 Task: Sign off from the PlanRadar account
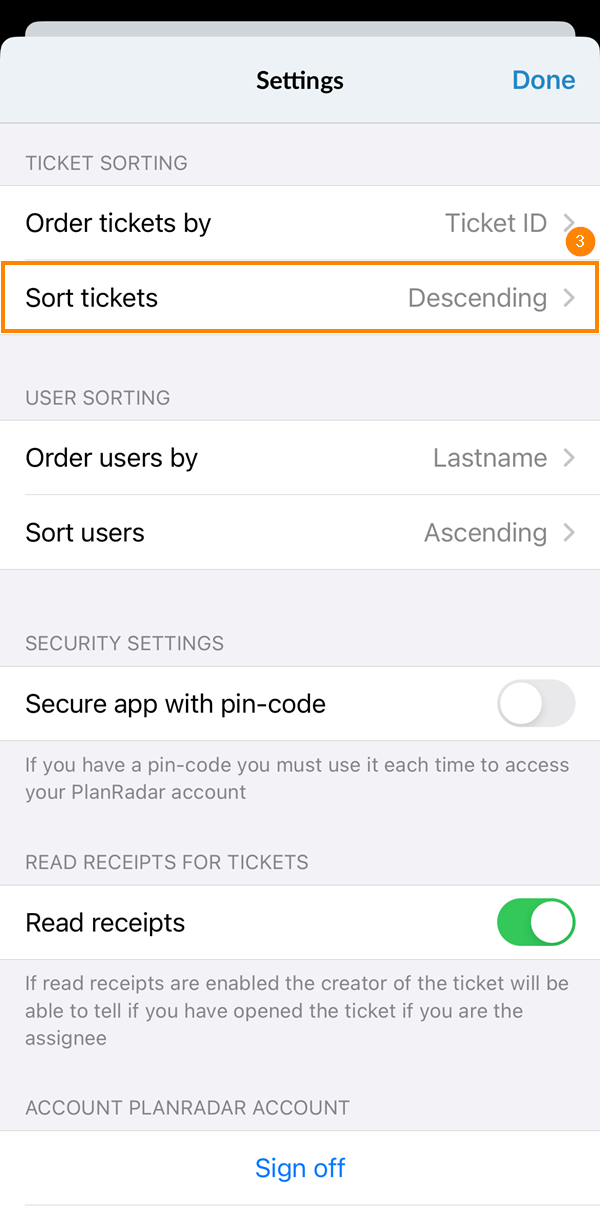(300, 1168)
